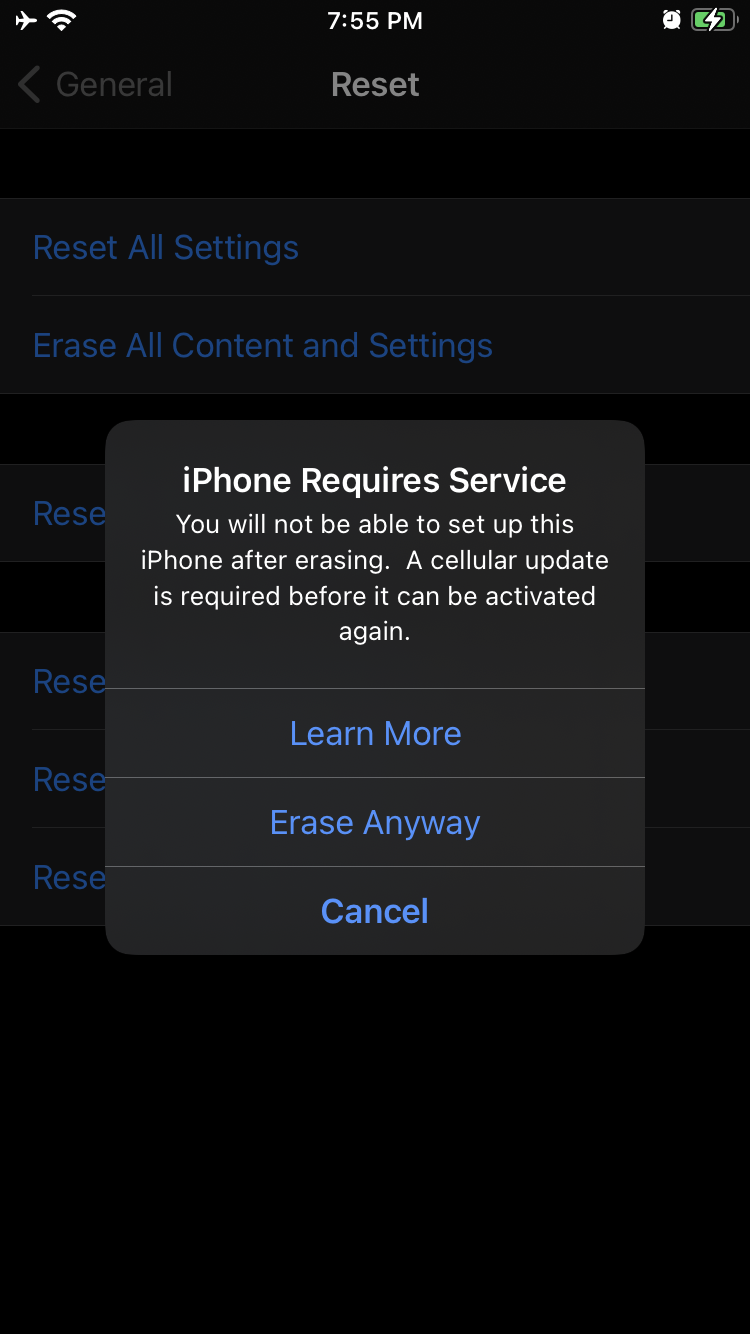
Task: Choose Erase Anyway
Action: pyautogui.click(x=375, y=822)
